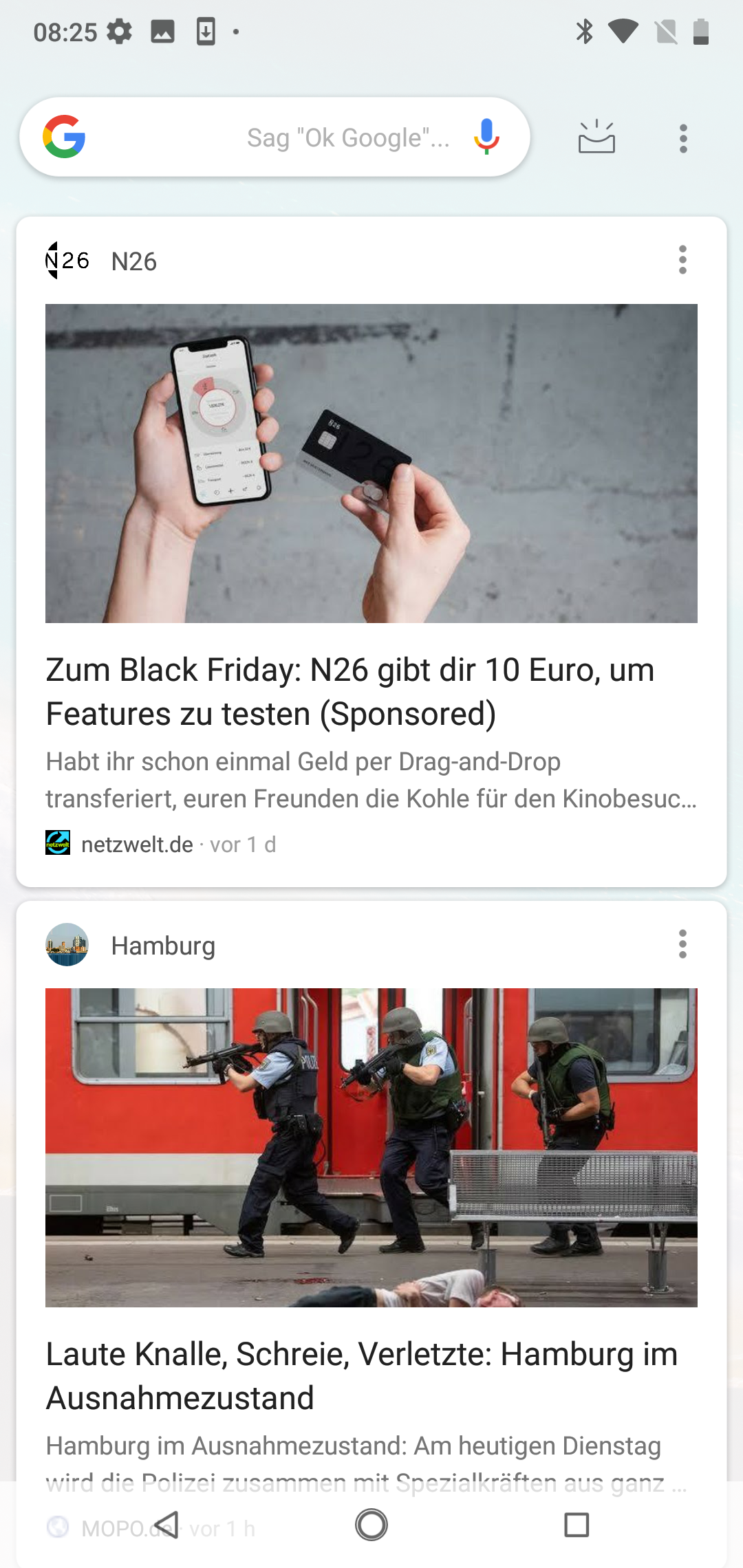Viewport: 743px width, 1568px height.
Task: Open the Hamburg Ausnahmezustand article
Action: (361, 1375)
